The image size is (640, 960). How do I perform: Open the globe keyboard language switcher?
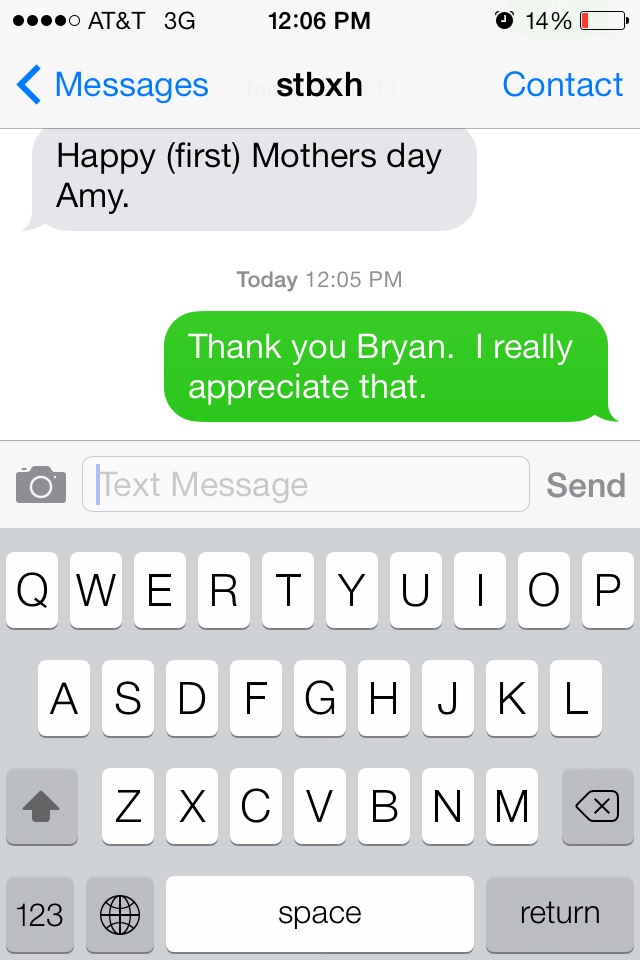pos(121,914)
